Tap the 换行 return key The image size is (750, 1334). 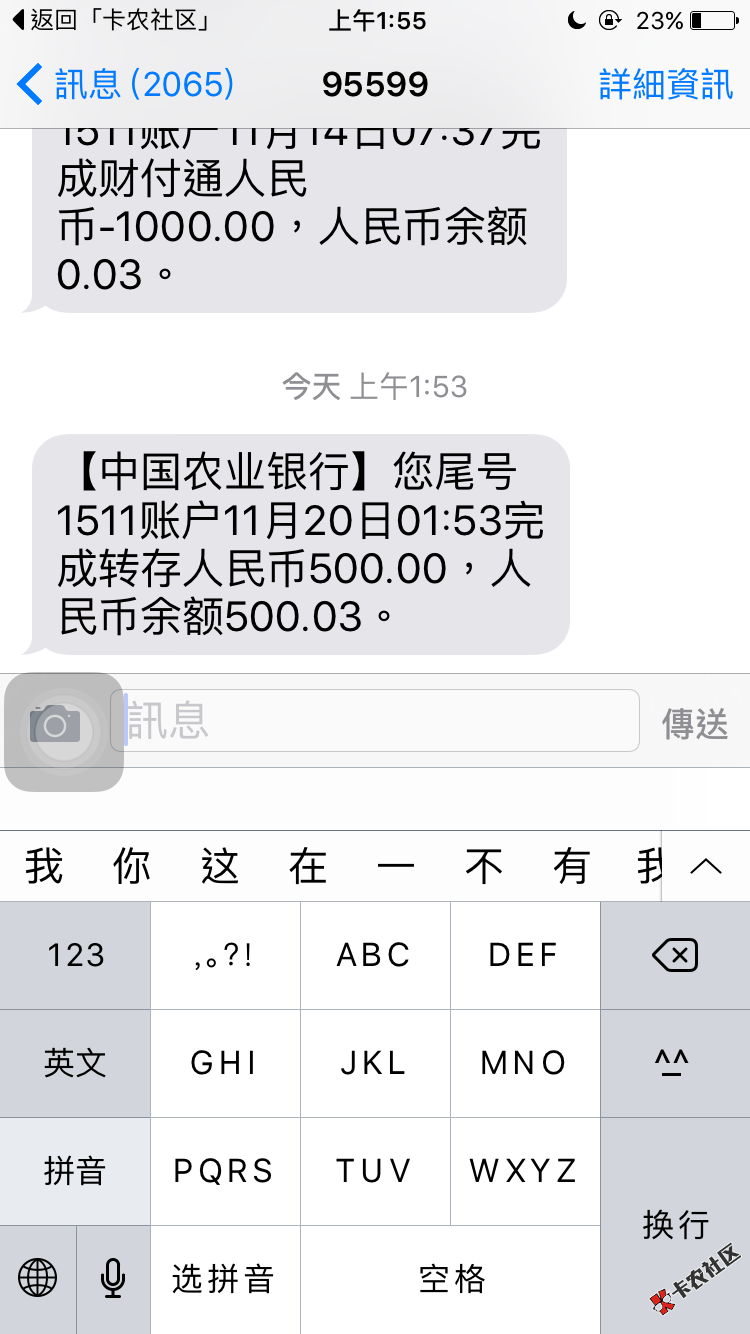pyautogui.click(x=675, y=1225)
